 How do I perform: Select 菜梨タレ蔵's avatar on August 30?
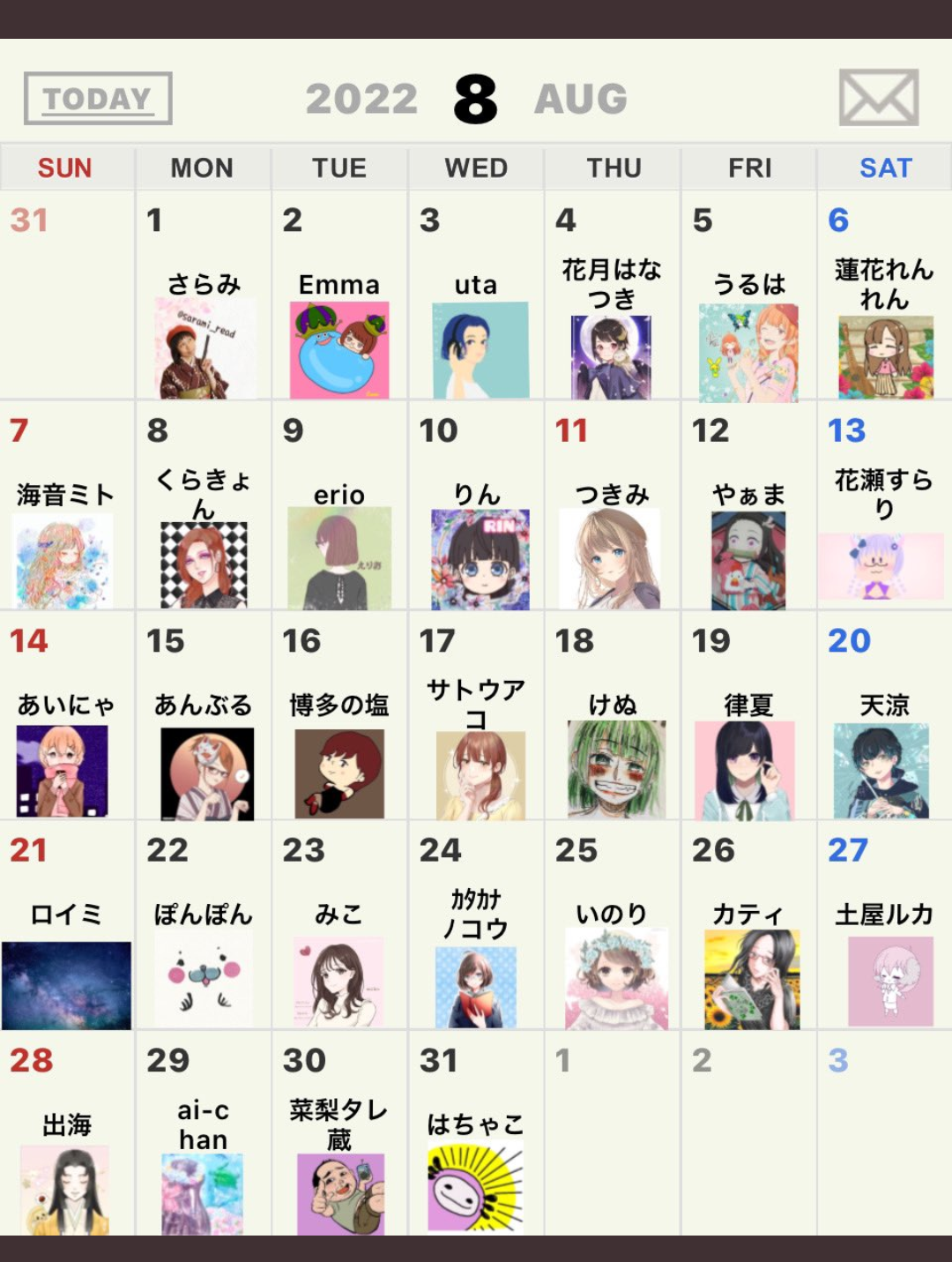pyautogui.click(x=340, y=1191)
